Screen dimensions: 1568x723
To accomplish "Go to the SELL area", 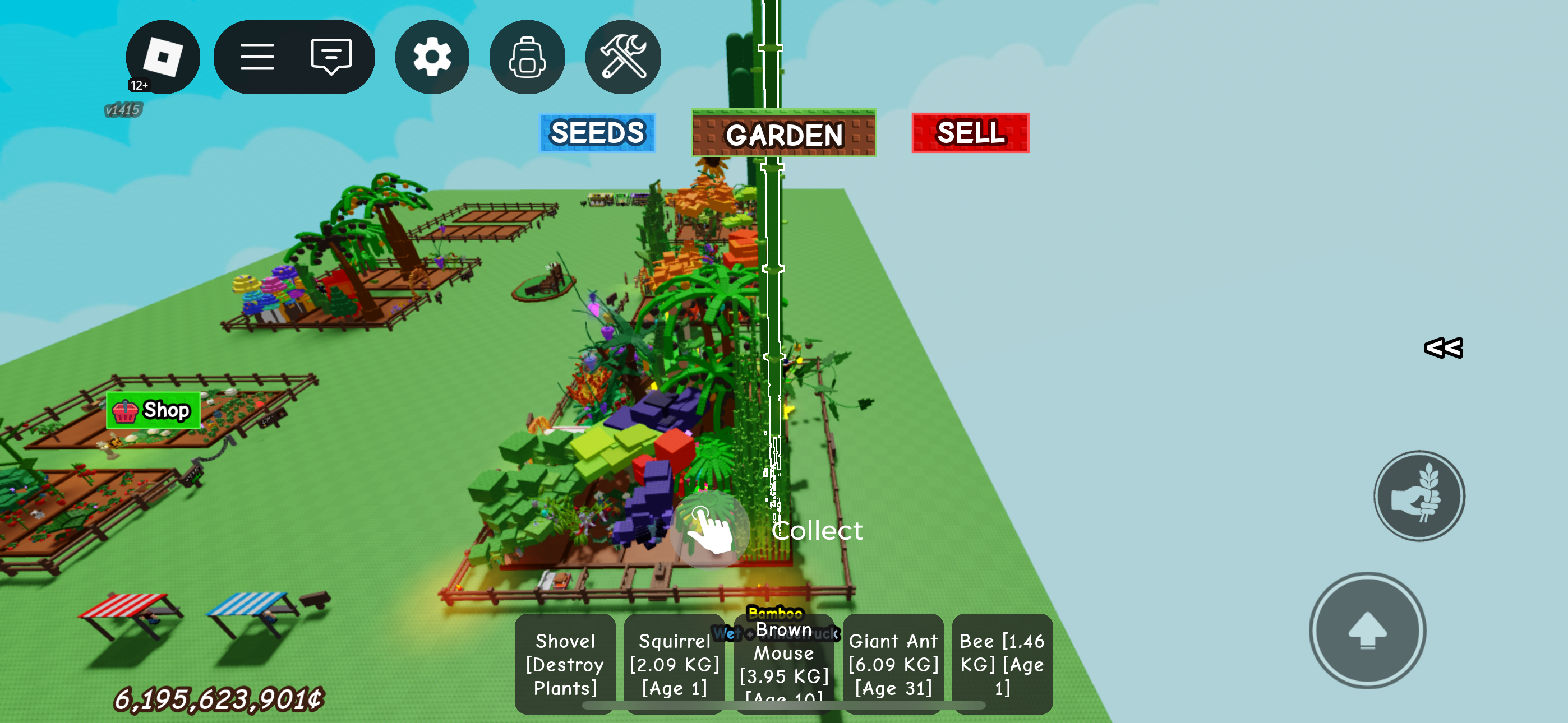I will click(x=970, y=133).
